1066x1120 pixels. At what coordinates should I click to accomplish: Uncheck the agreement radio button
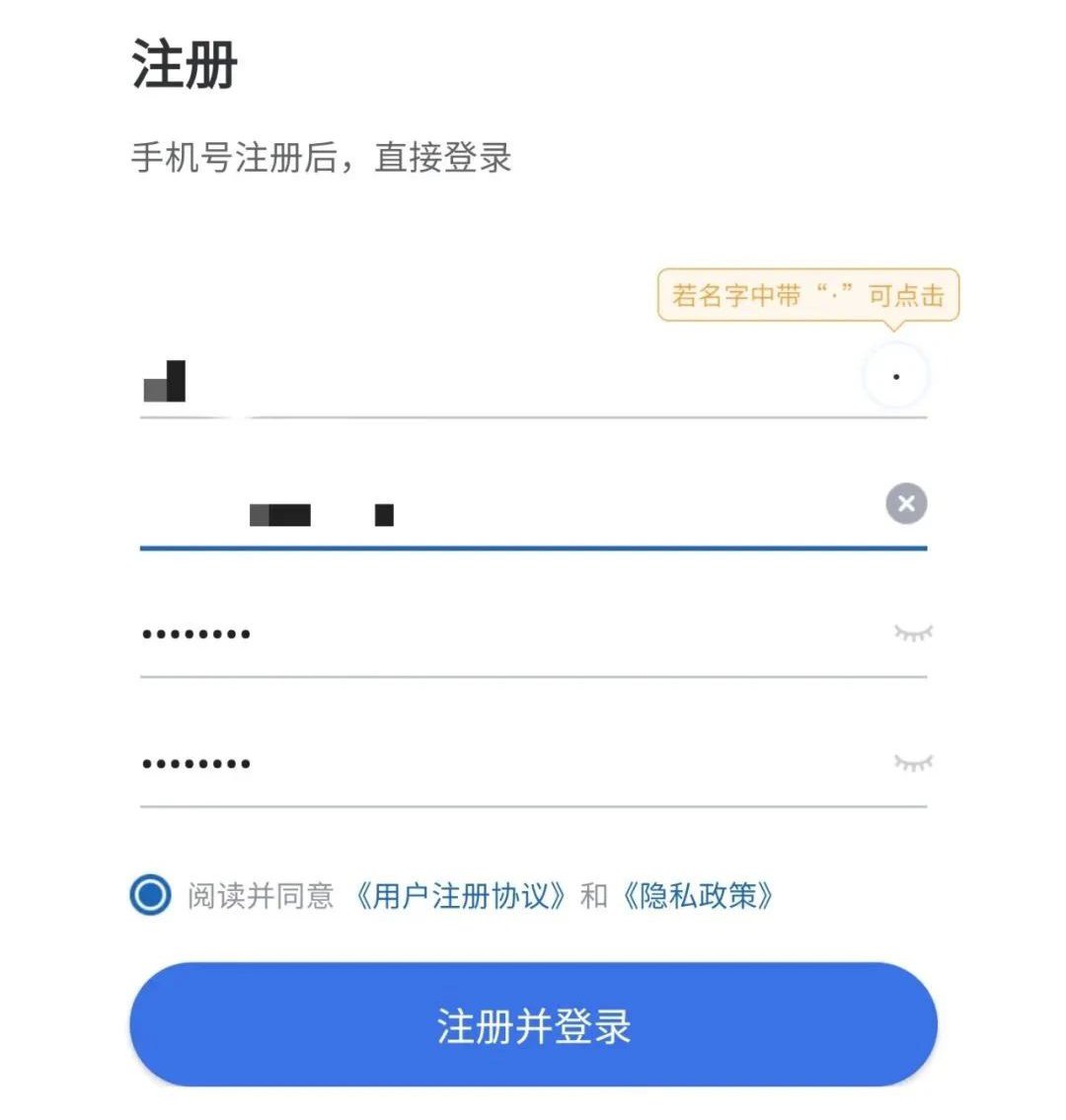[150, 895]
